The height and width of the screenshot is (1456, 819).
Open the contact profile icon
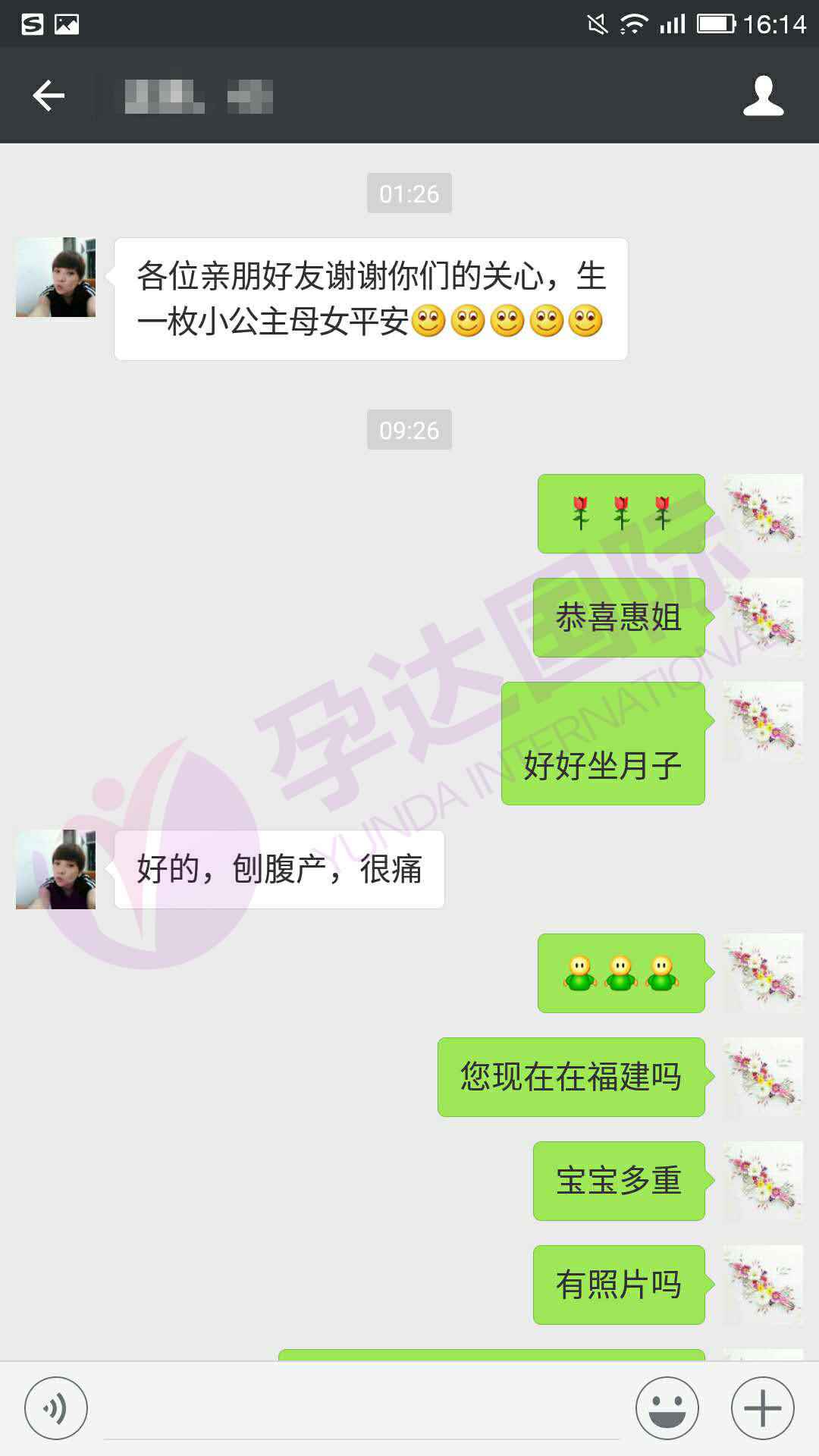[x=763, y=96]
